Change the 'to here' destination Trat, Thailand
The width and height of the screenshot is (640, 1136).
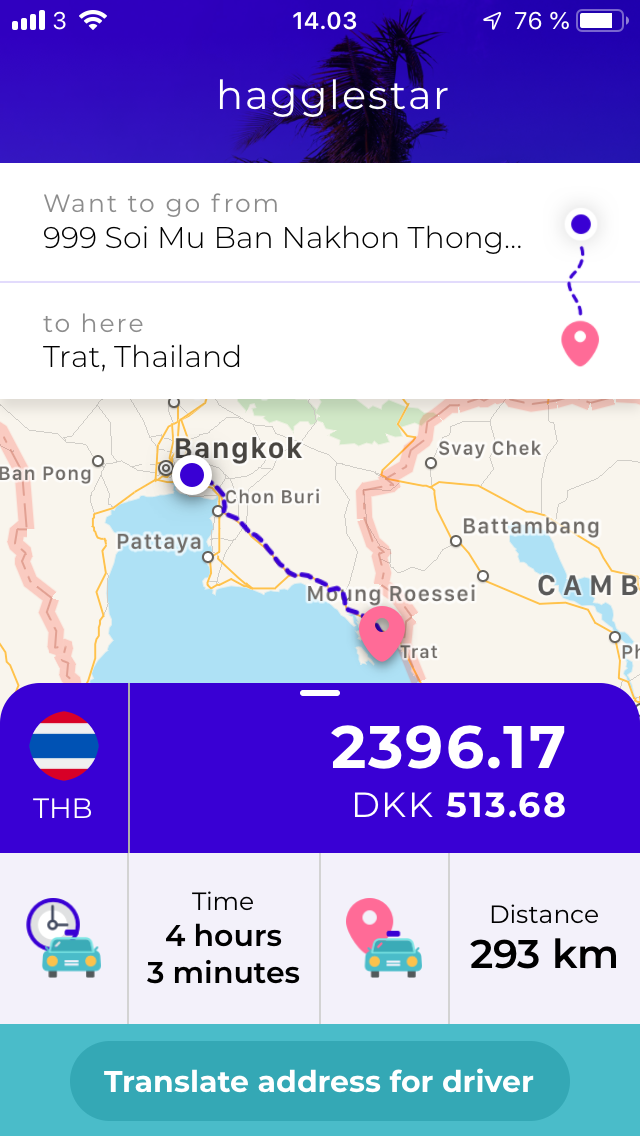tap(142, 356)
